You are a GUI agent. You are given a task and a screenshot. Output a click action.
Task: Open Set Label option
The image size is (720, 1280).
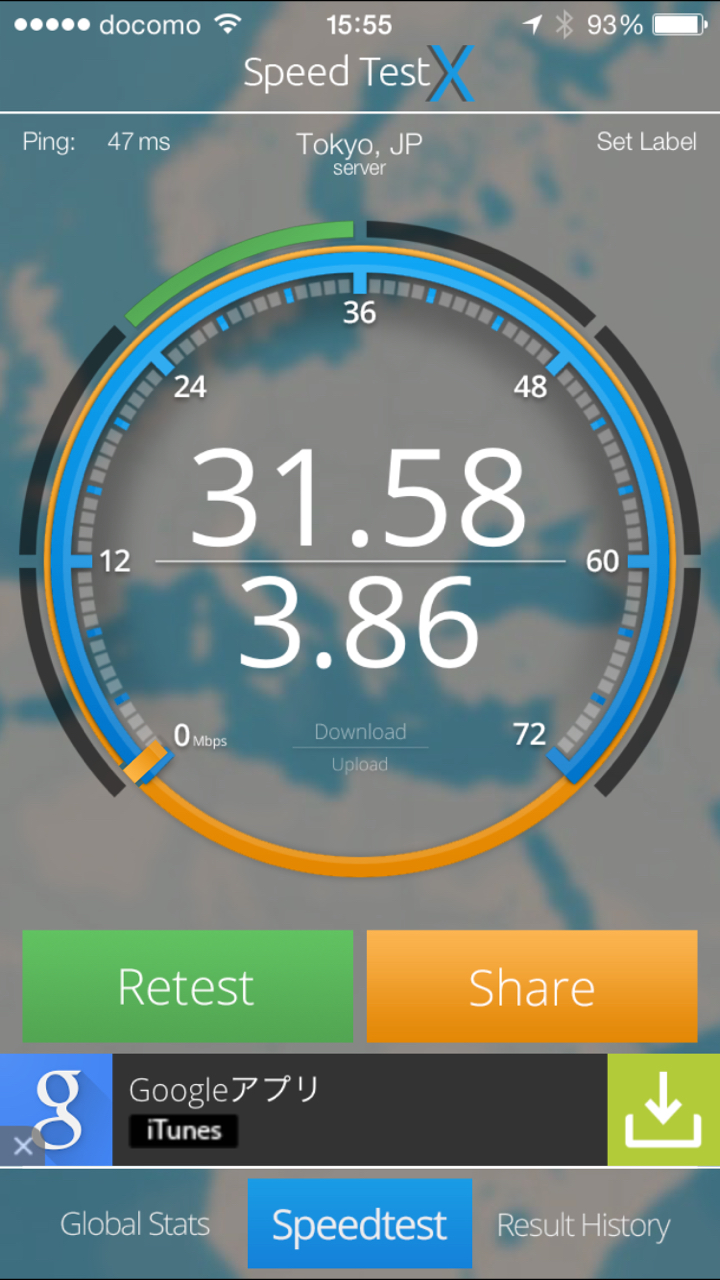646,142
